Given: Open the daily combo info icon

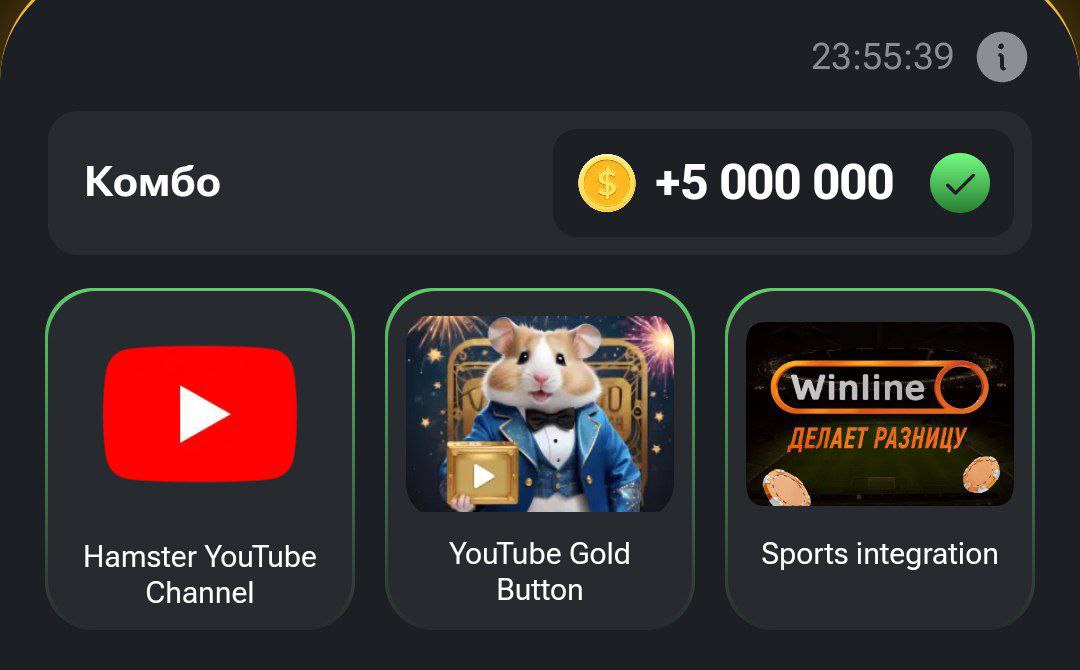Looking at the screenshot, I should pos(1001,57).
